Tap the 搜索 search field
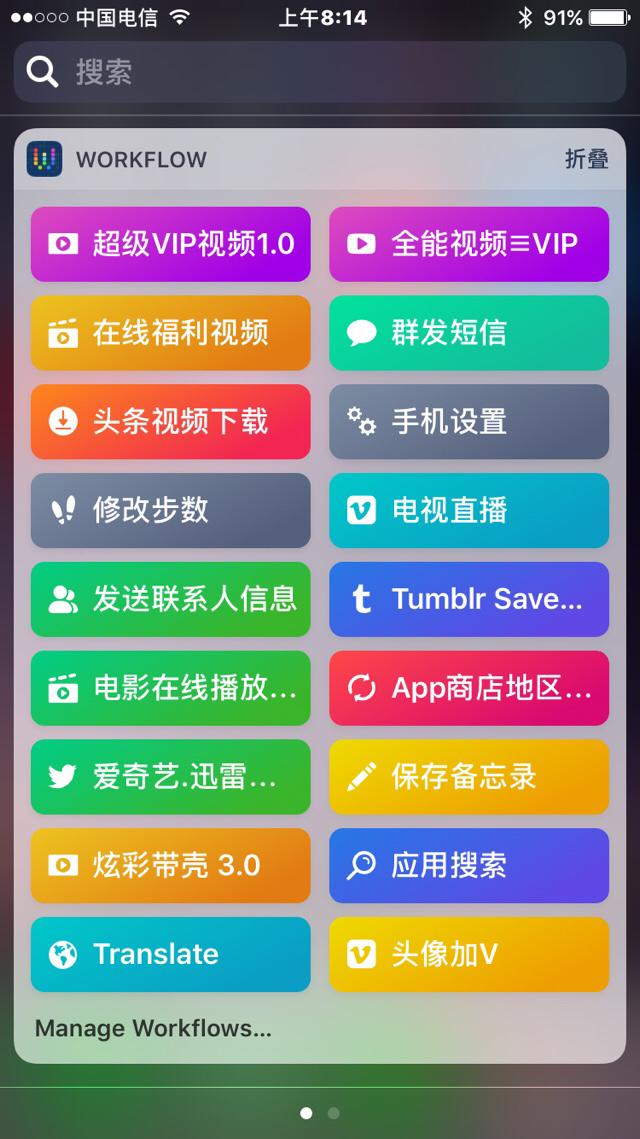640x1139 pixels. pyautogui.click(x=320, y=72)
